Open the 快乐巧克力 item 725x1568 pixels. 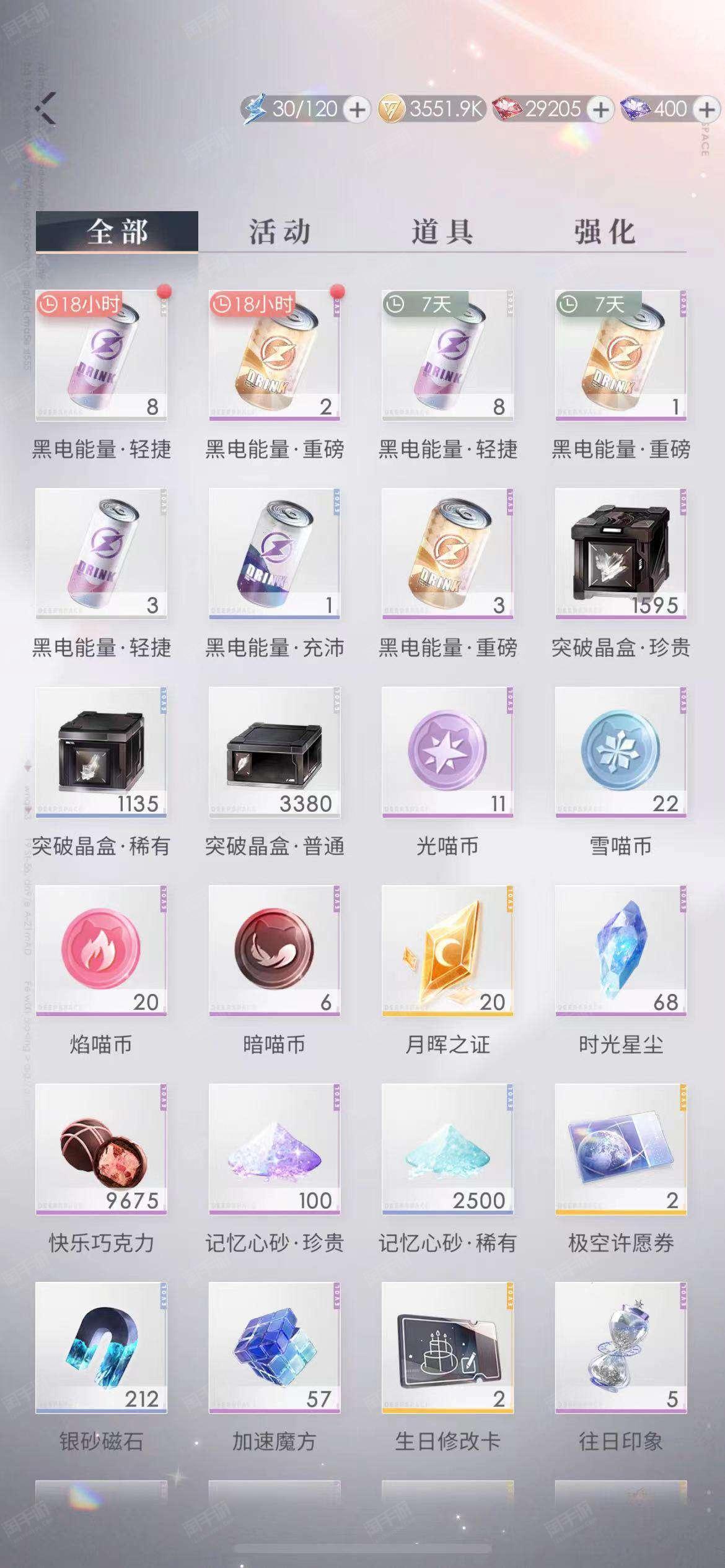(101, 1149)
